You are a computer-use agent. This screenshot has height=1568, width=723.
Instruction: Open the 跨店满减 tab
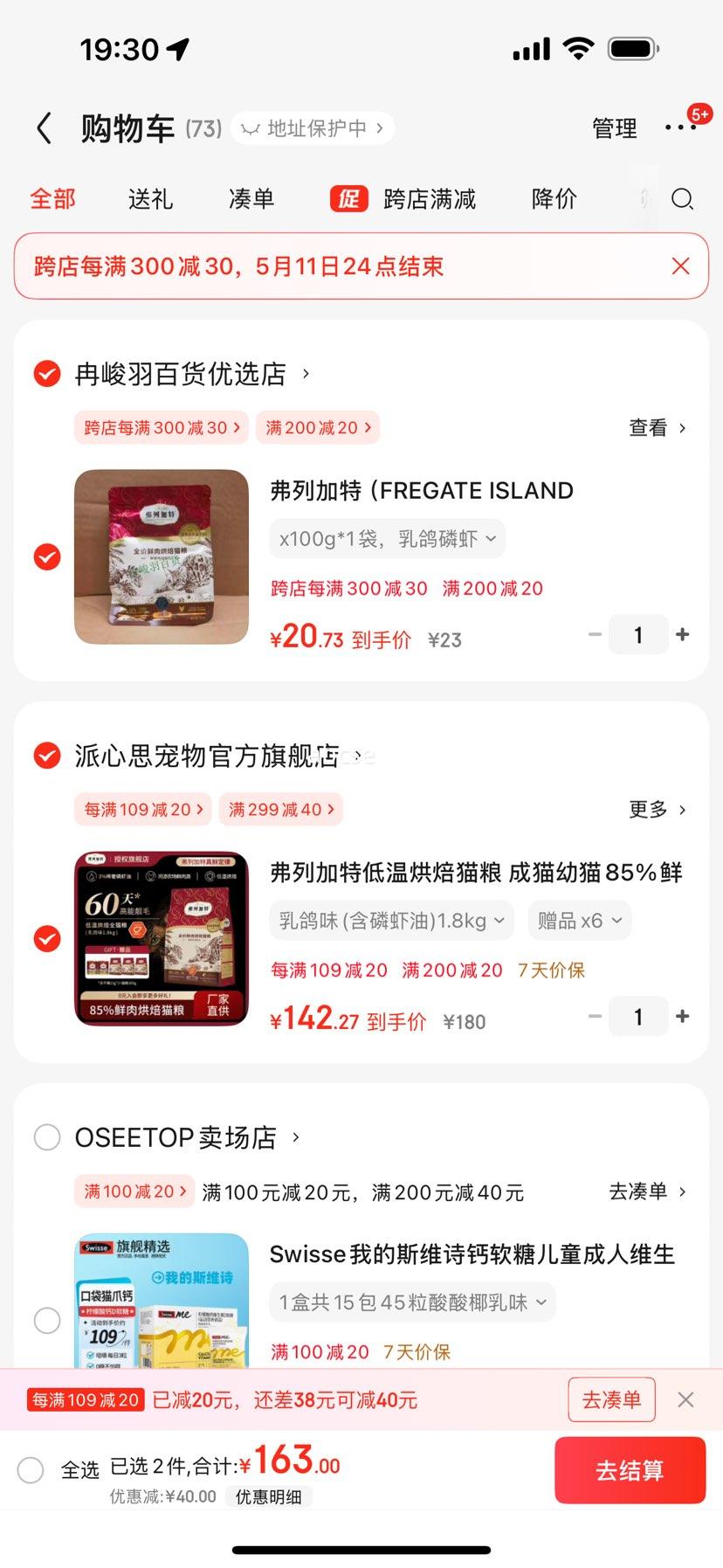(x=403, y=199)
